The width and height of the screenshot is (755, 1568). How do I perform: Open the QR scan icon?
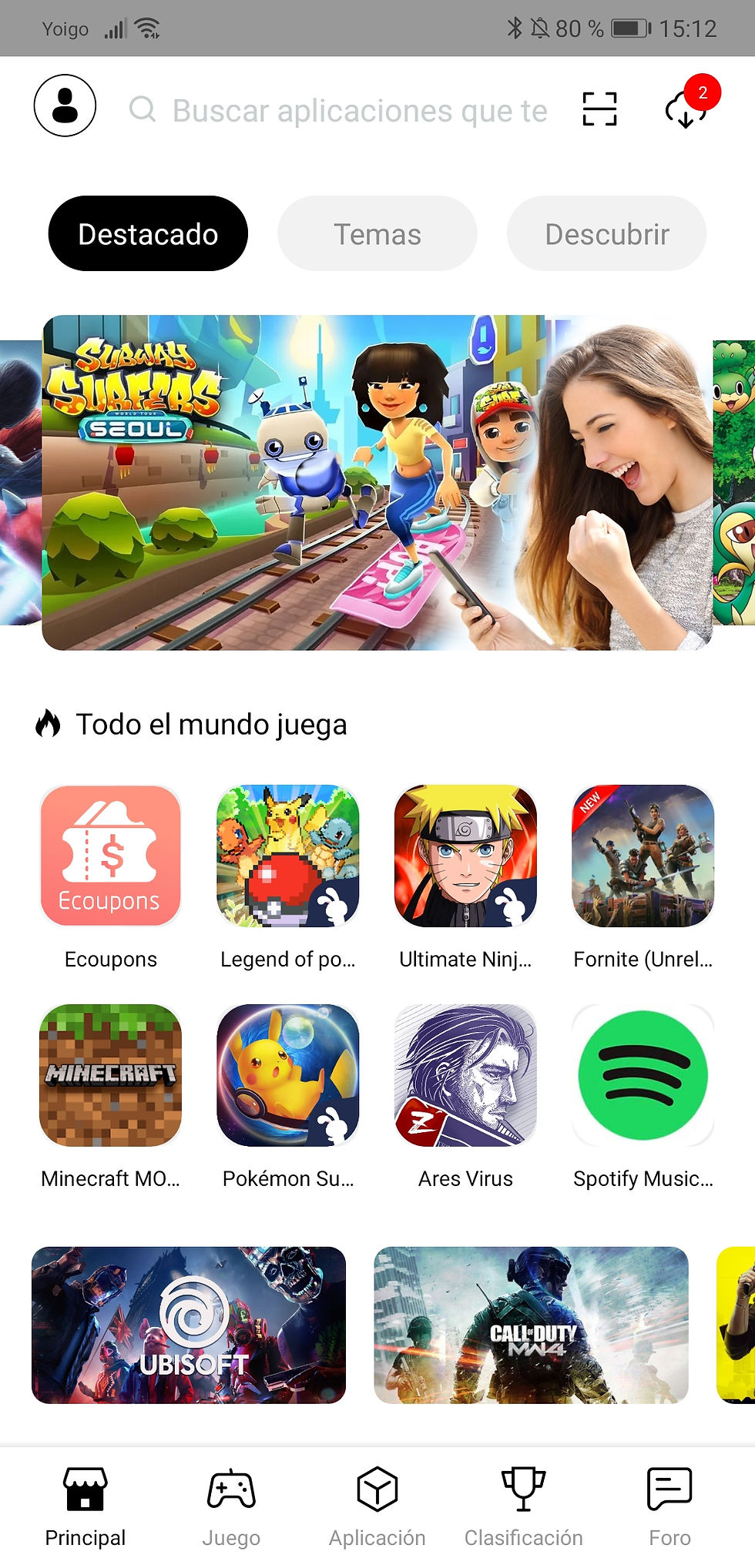pyautogui.click(x=599, y=109)
